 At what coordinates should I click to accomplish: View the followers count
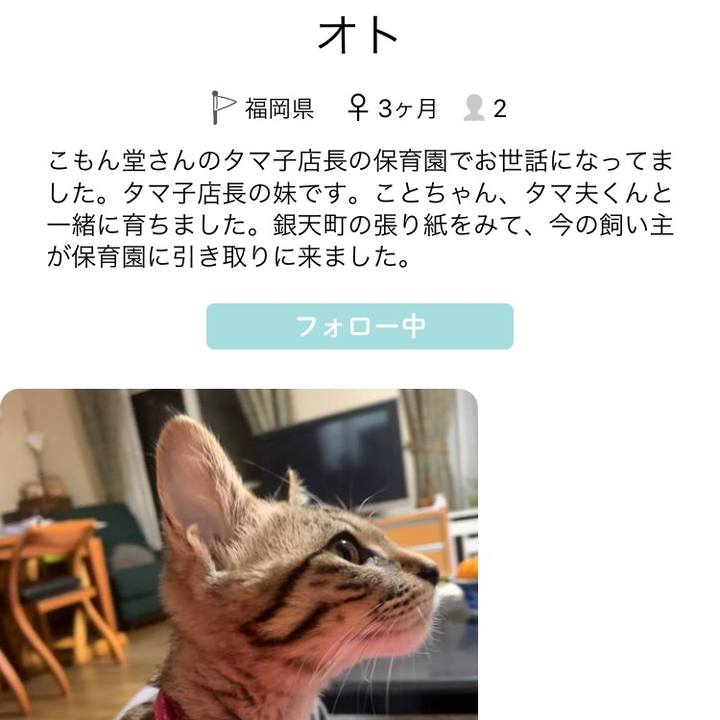pyautogui.click(x=485, y=108)
